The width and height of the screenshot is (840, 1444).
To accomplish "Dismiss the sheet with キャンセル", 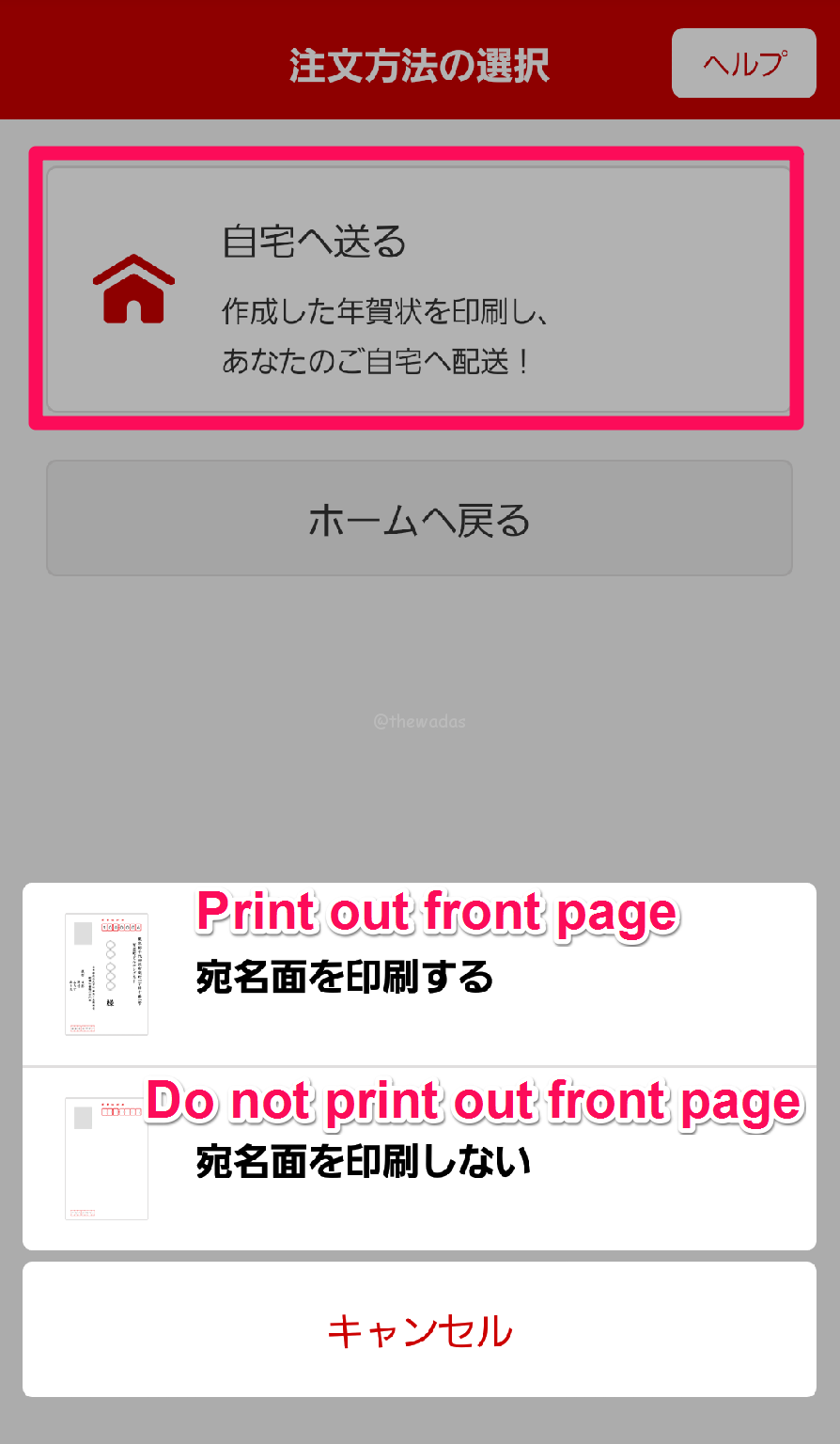I will coord(419,1329).
